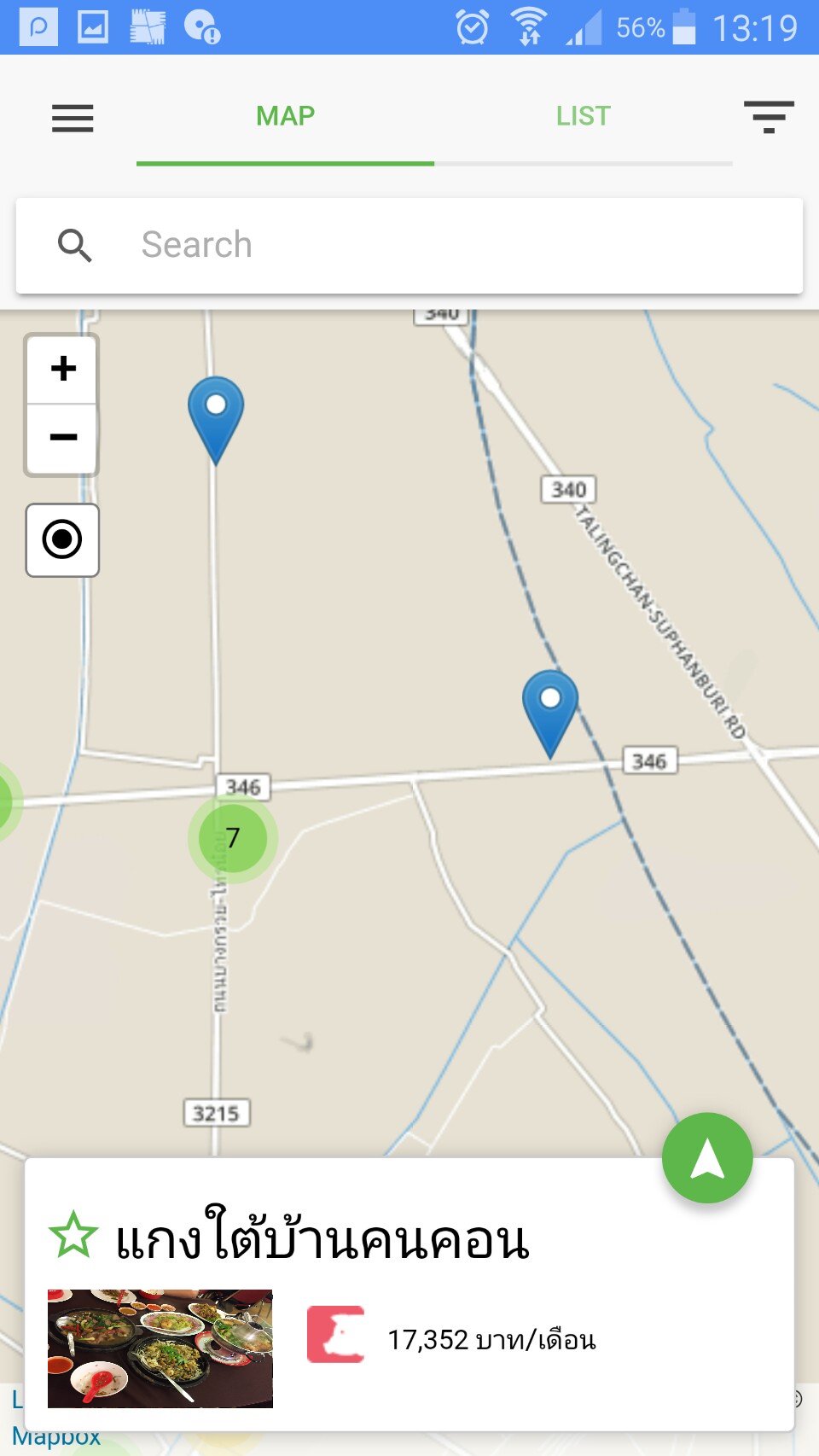Open the hamburger navigation menu
Screen dimensions: 819x1456
(73, 118)
